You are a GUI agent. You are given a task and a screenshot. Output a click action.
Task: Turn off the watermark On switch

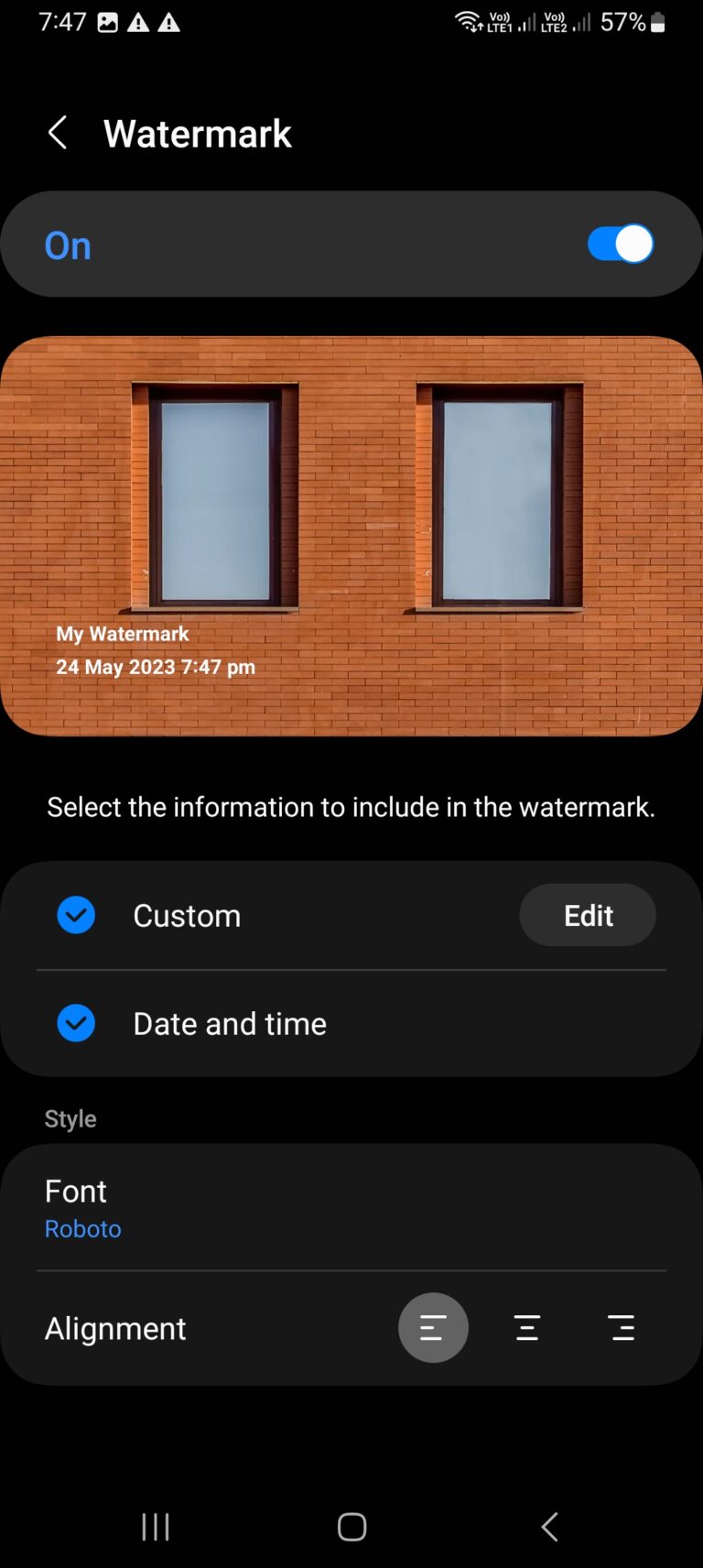[620, 244]
